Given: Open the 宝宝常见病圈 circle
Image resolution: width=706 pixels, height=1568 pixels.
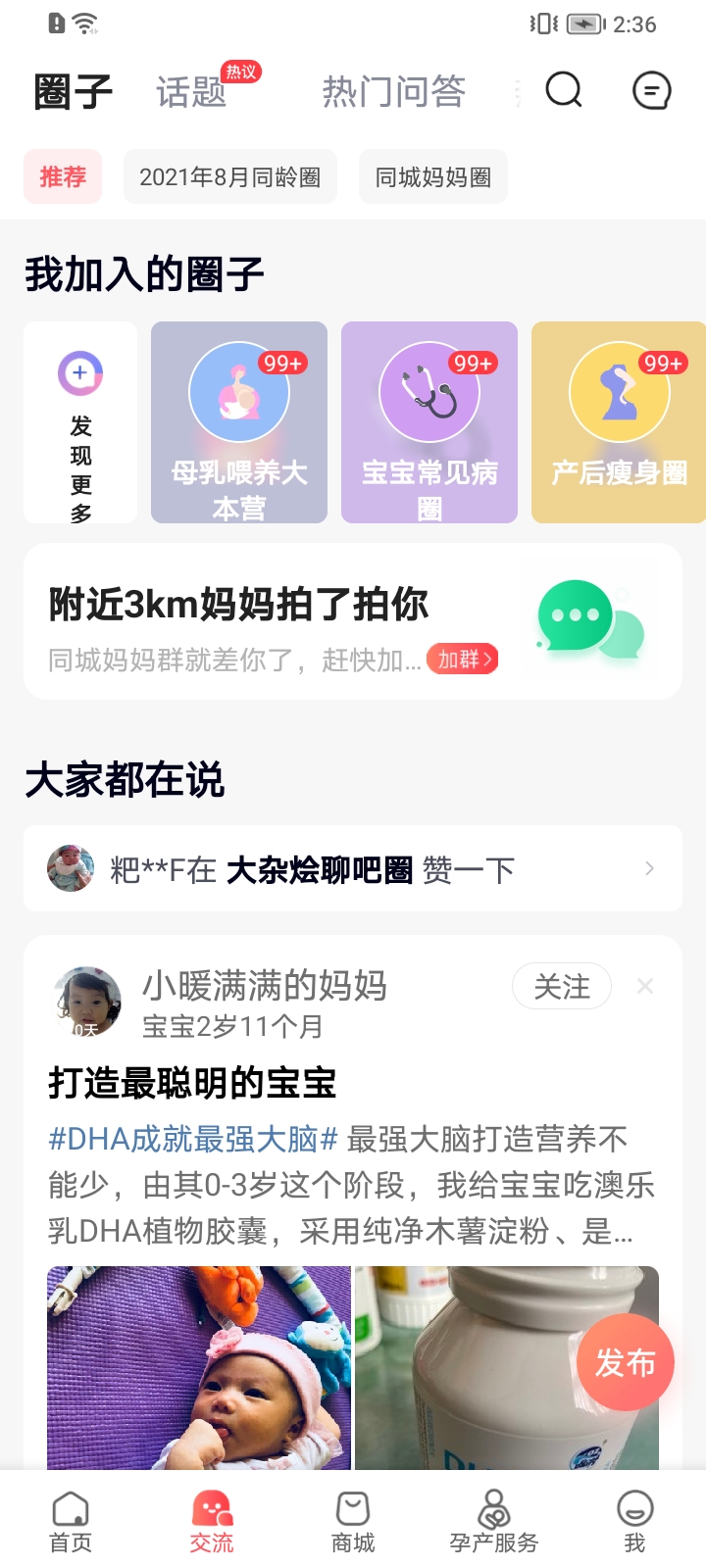Looking at the screenshot, I should (x=429, y=422).
